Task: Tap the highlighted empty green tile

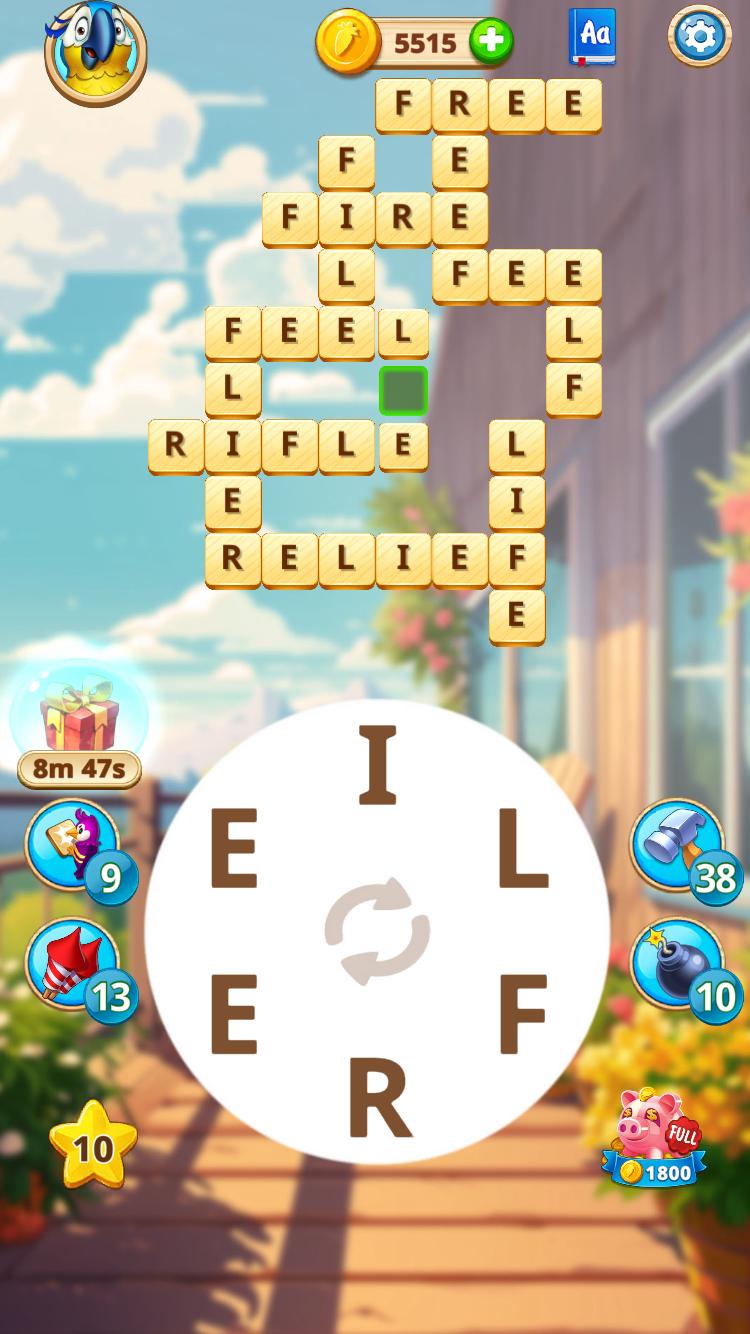Action: coord(403,390)
